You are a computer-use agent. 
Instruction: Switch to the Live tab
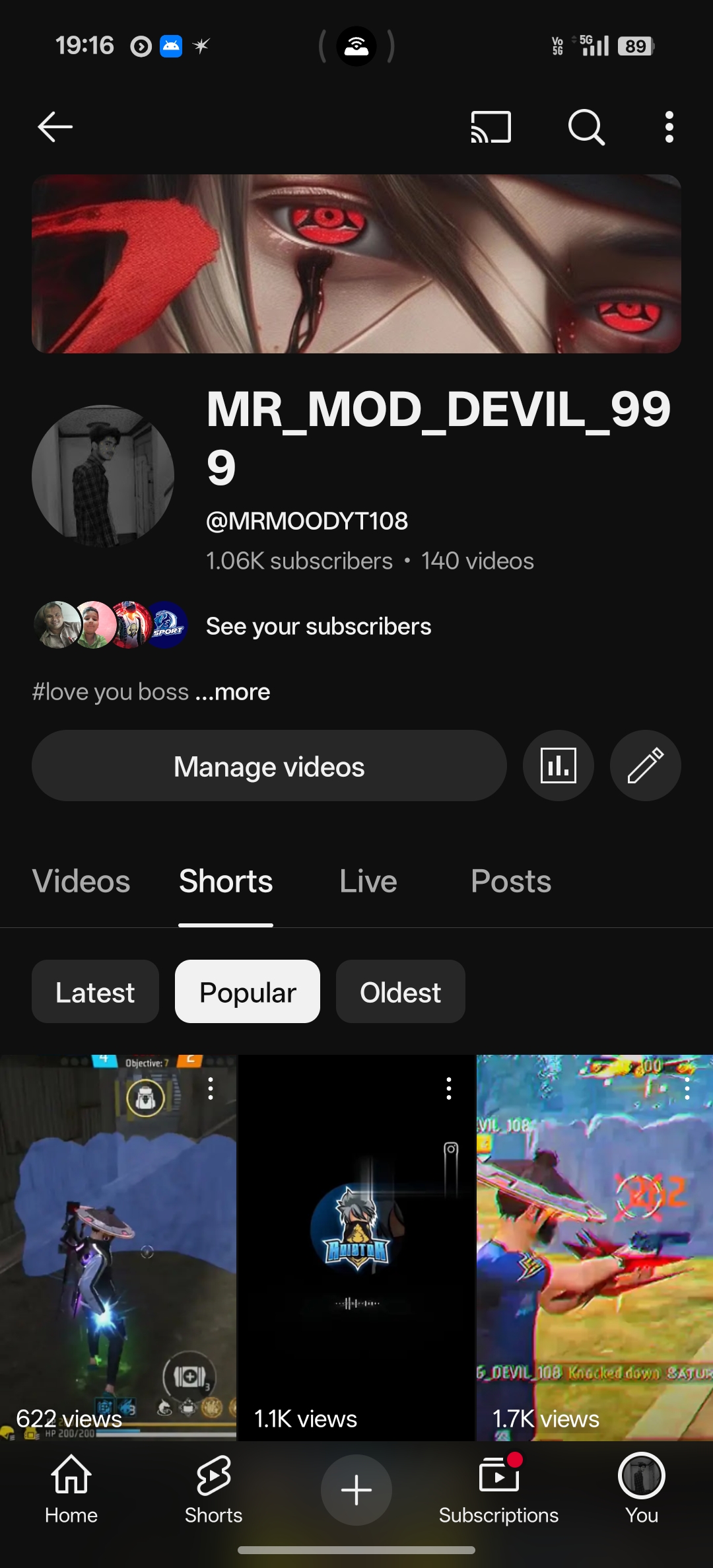[x=368, y=882]
